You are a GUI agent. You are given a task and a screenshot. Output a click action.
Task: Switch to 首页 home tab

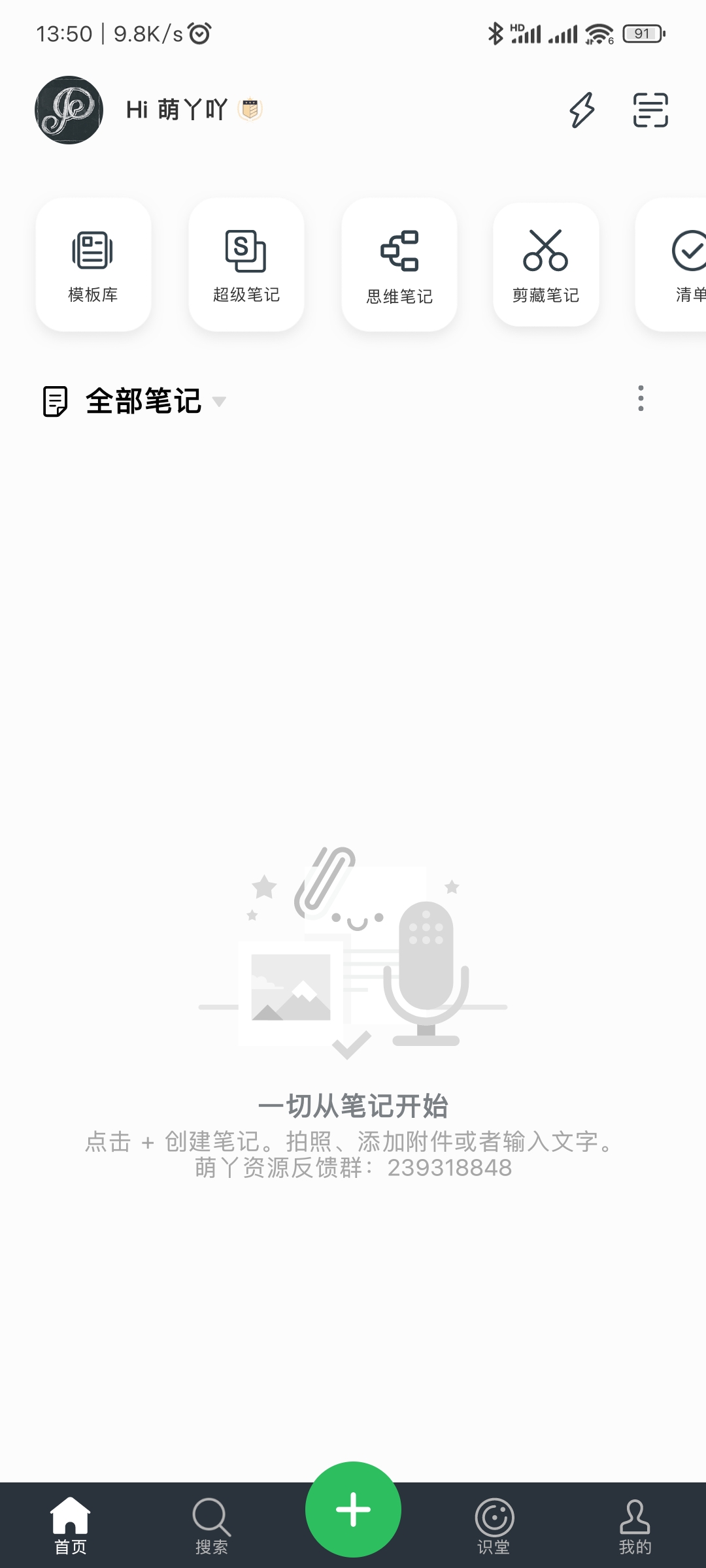point(71,1526)
